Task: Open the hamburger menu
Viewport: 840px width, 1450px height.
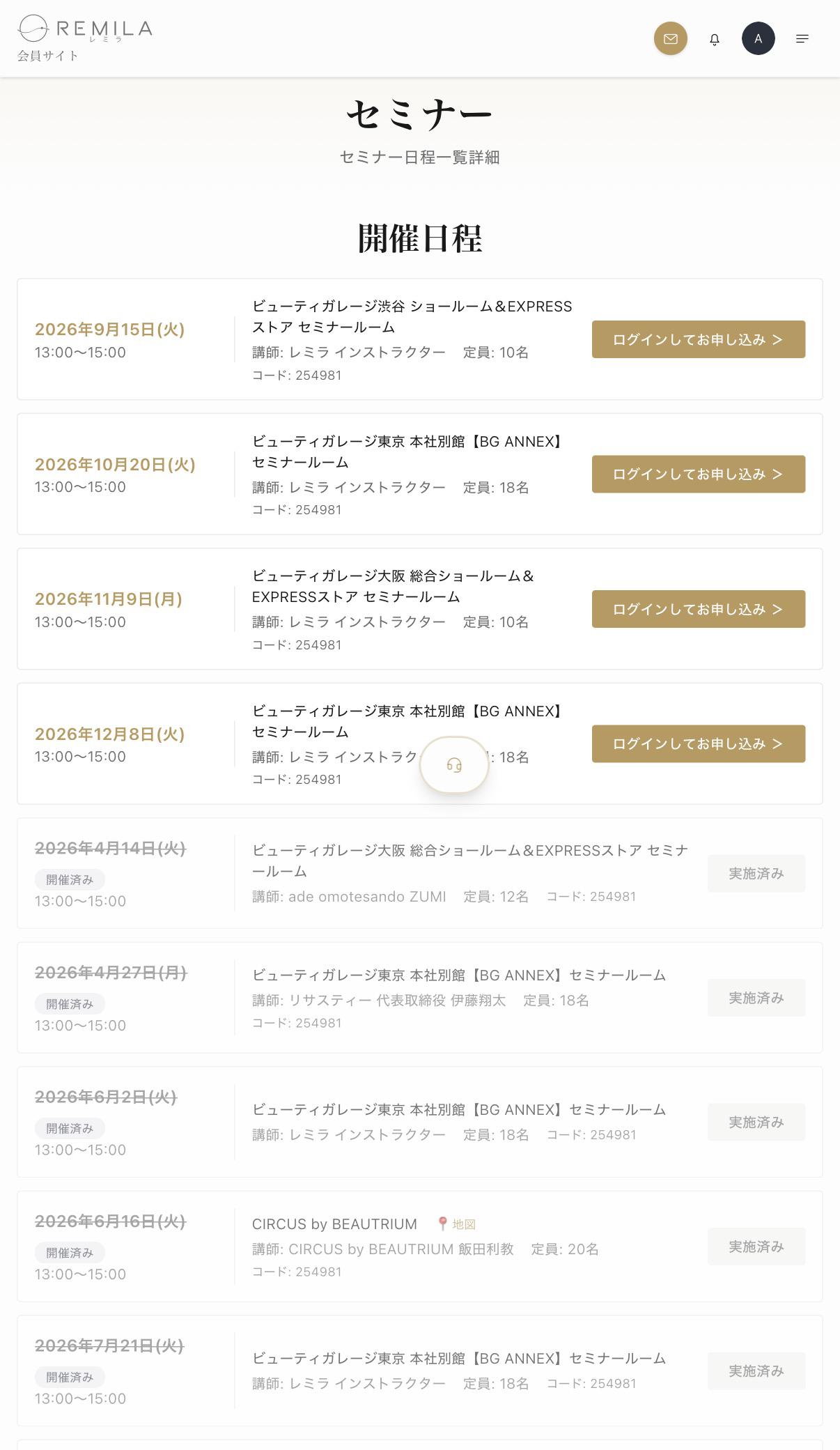Action: point(802,39)
